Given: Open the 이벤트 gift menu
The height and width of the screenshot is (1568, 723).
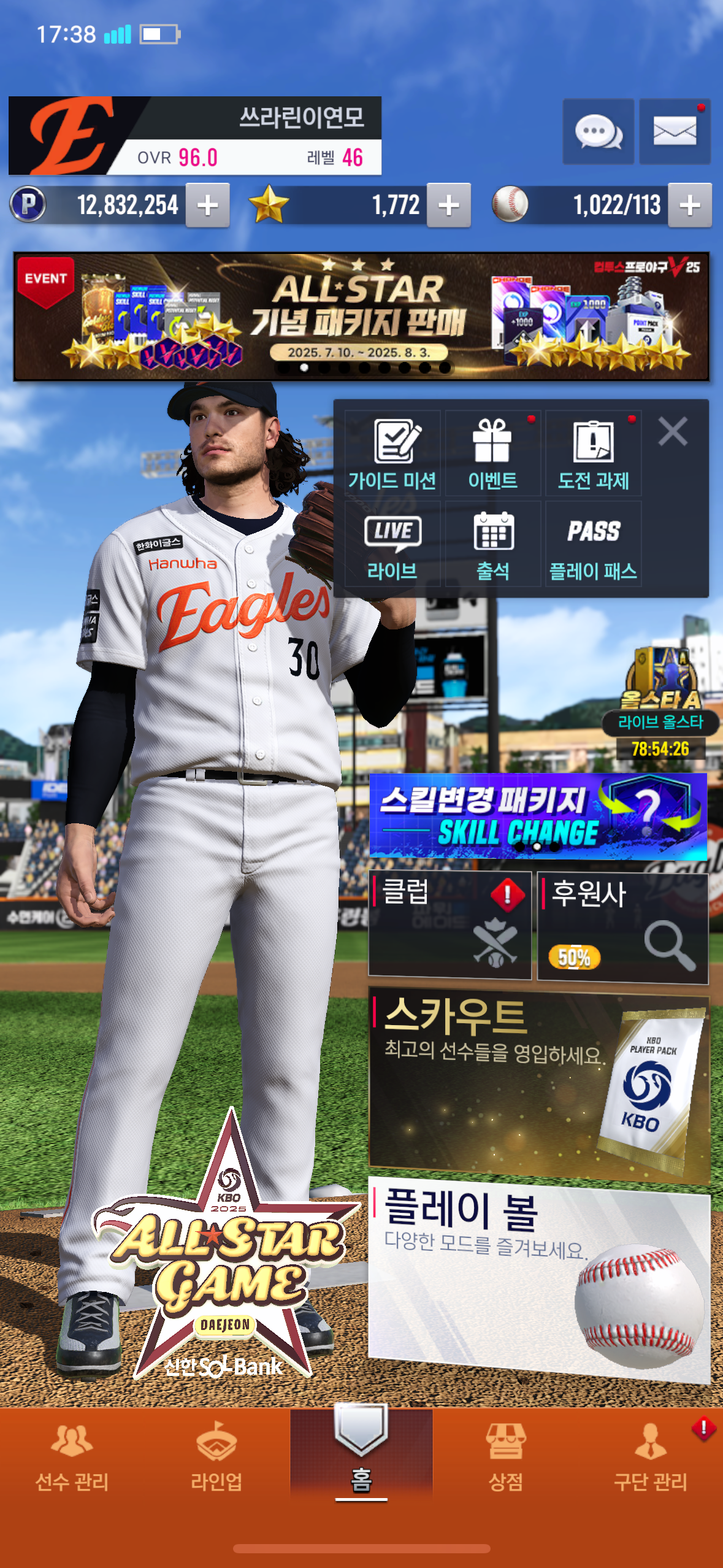Looking at the screenshot, I should tap(492, 454).
